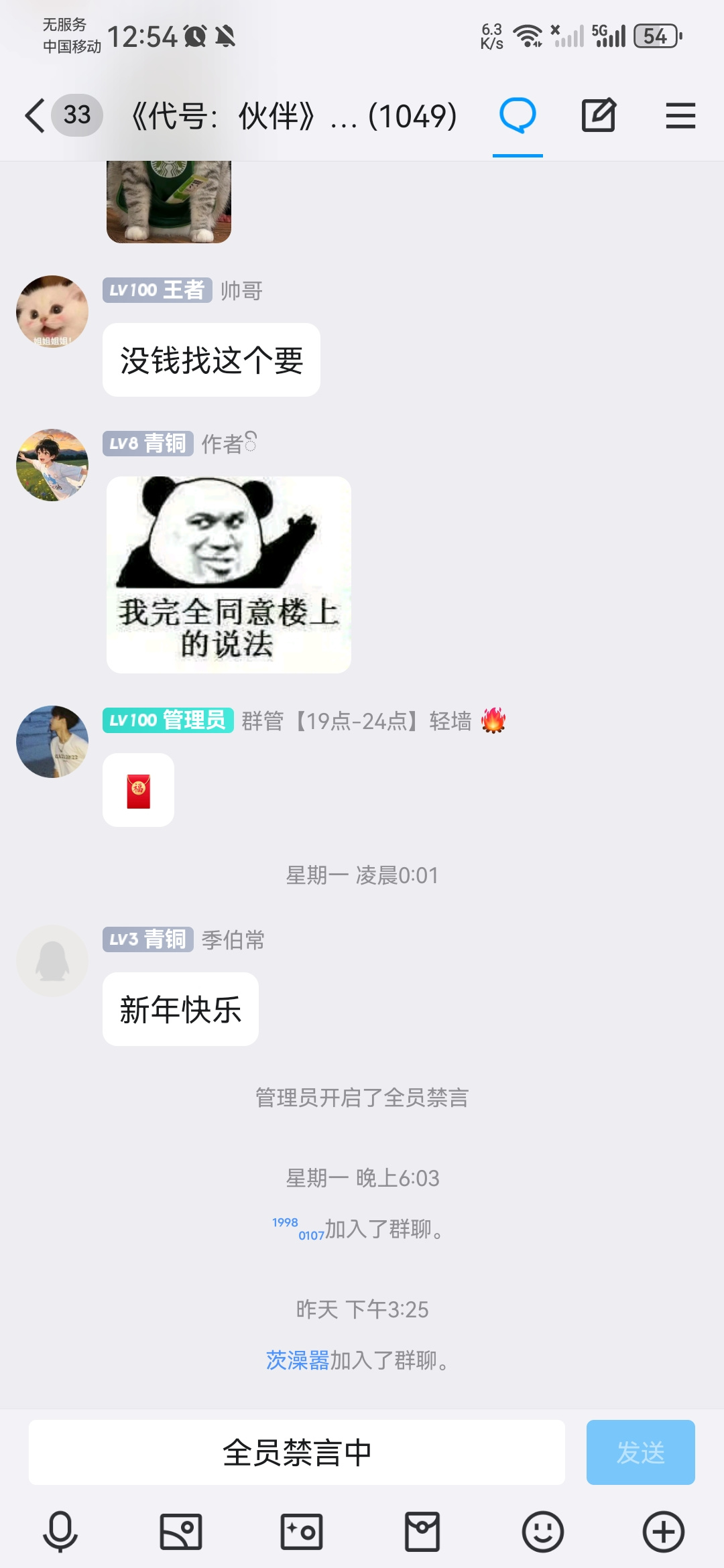Viewport: 724px width, 1568px height.
Task: Open the camera capture icon
Action: 302,1532
